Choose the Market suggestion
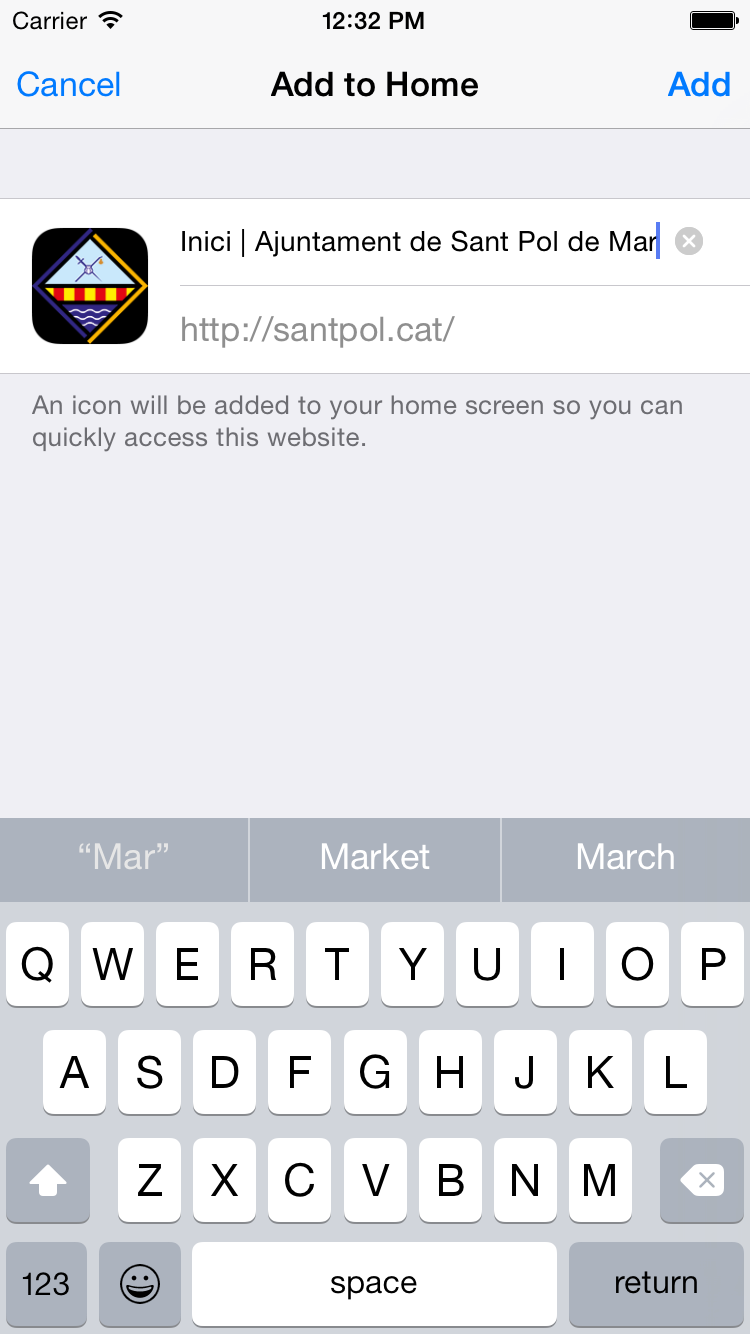This screenshot has width=750, height=1334. pos(375,858)
